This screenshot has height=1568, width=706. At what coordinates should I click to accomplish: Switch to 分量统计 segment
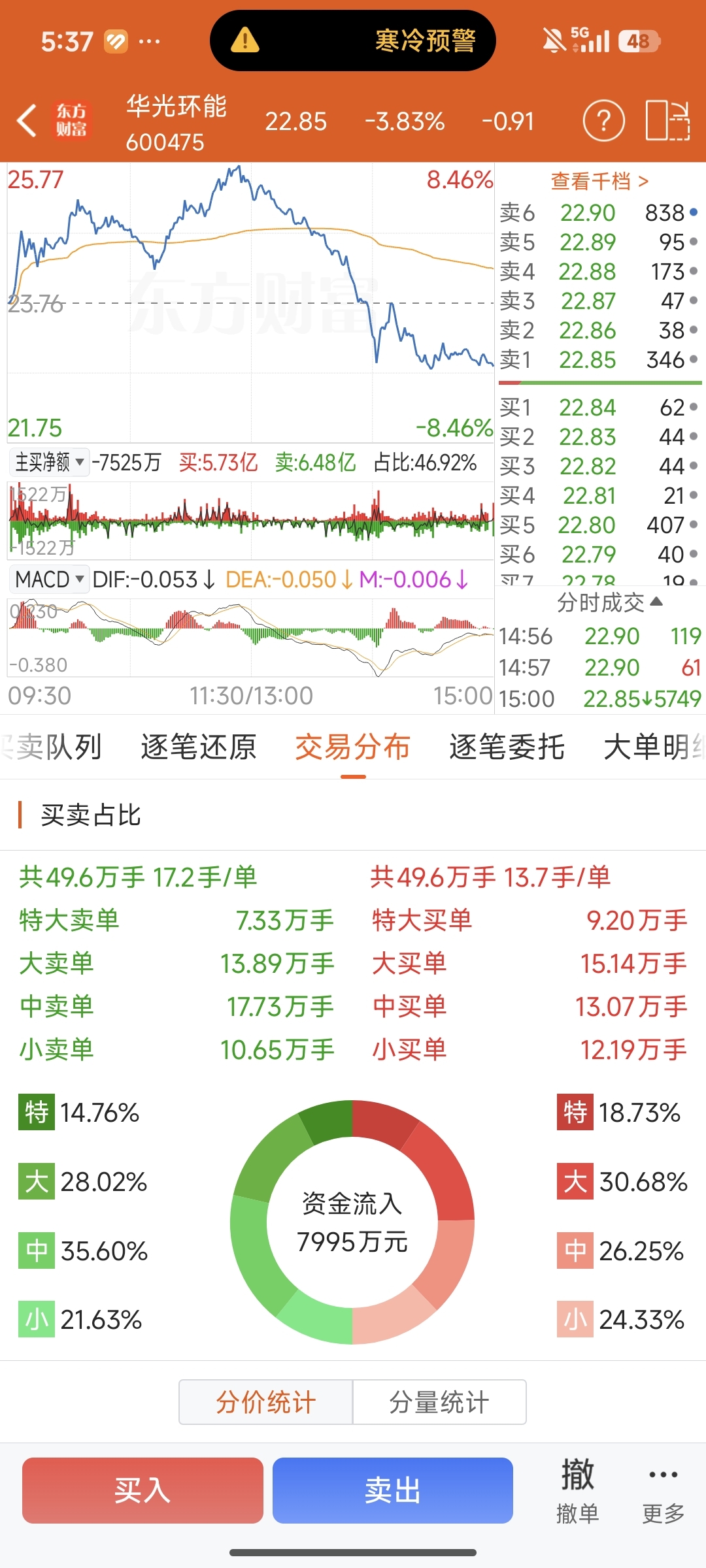point(439,1402)
